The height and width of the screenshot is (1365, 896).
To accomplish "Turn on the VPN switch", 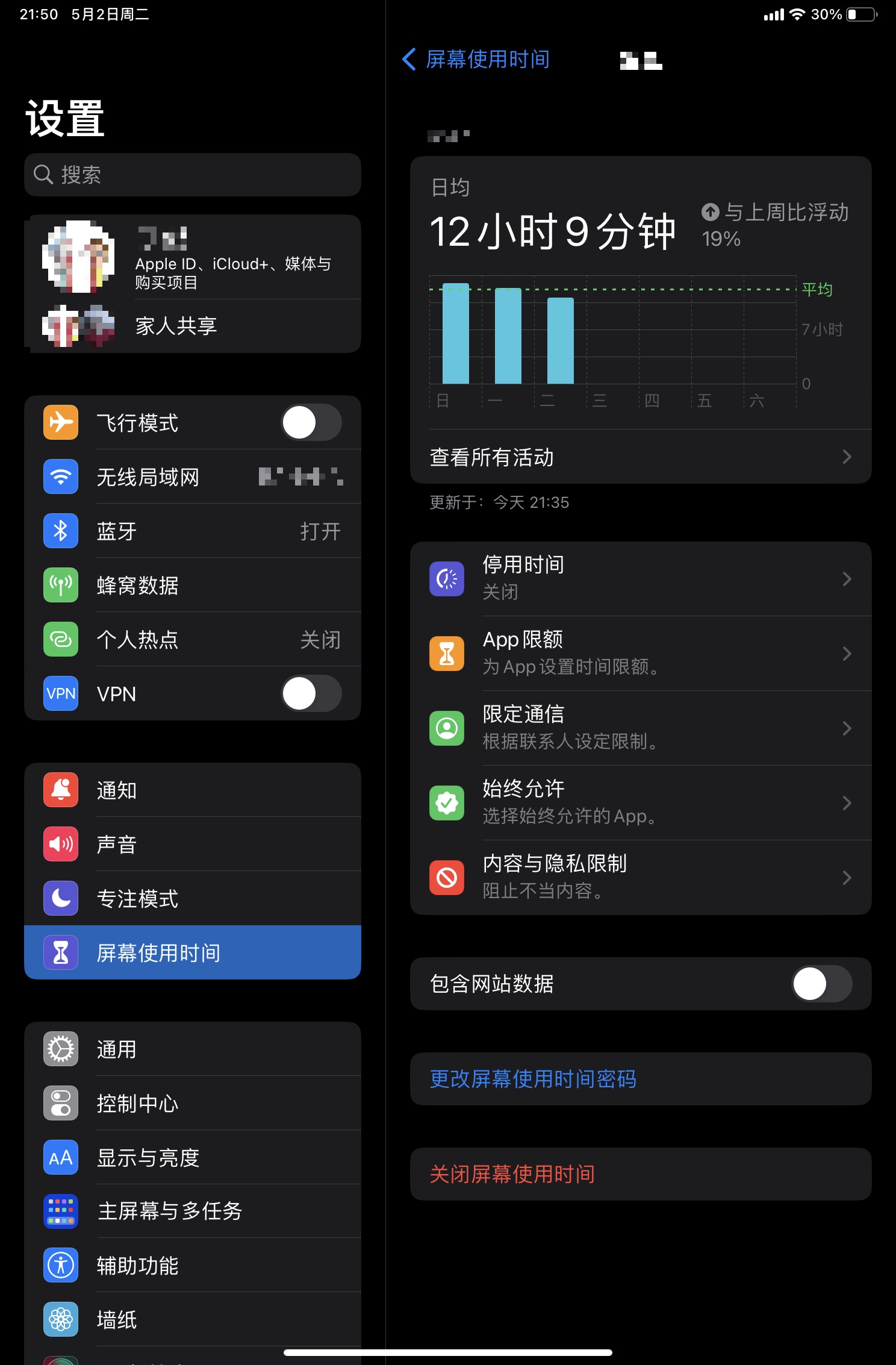I will 311,693.
